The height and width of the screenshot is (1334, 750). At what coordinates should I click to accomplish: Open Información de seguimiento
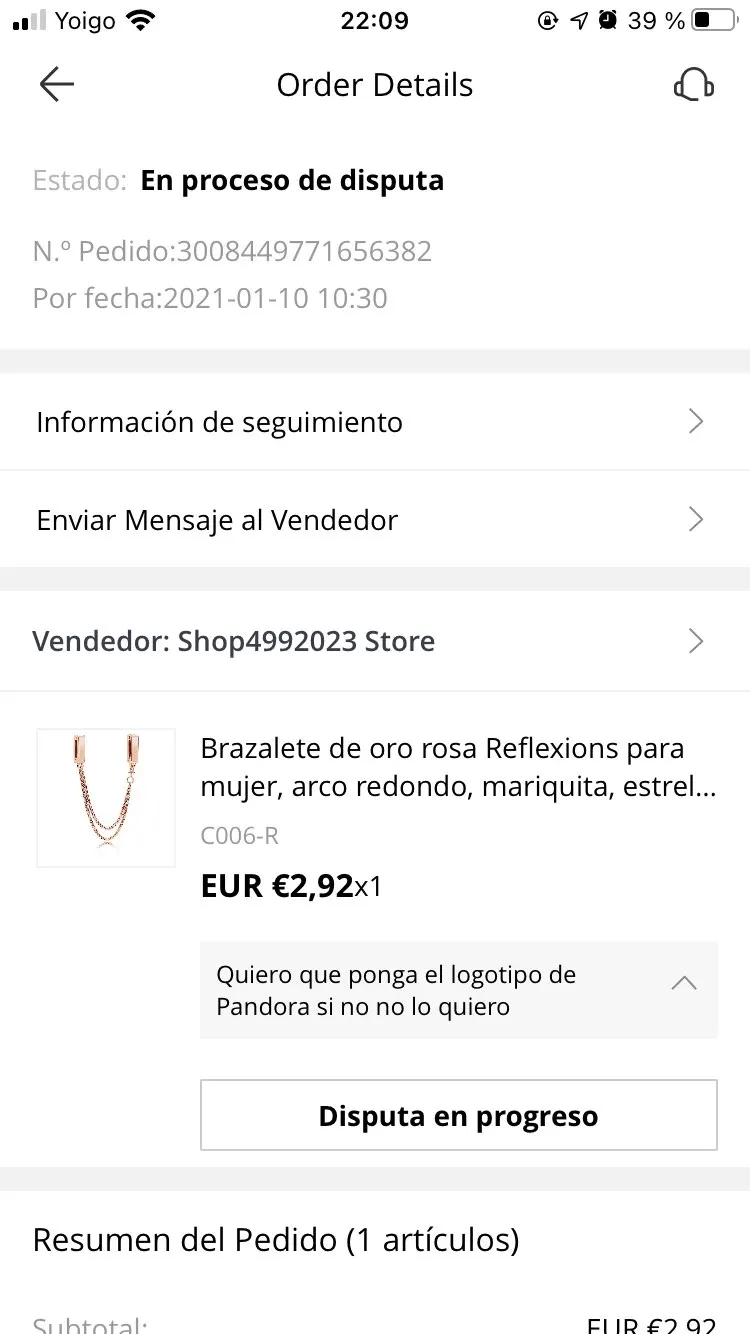point(375,422)
